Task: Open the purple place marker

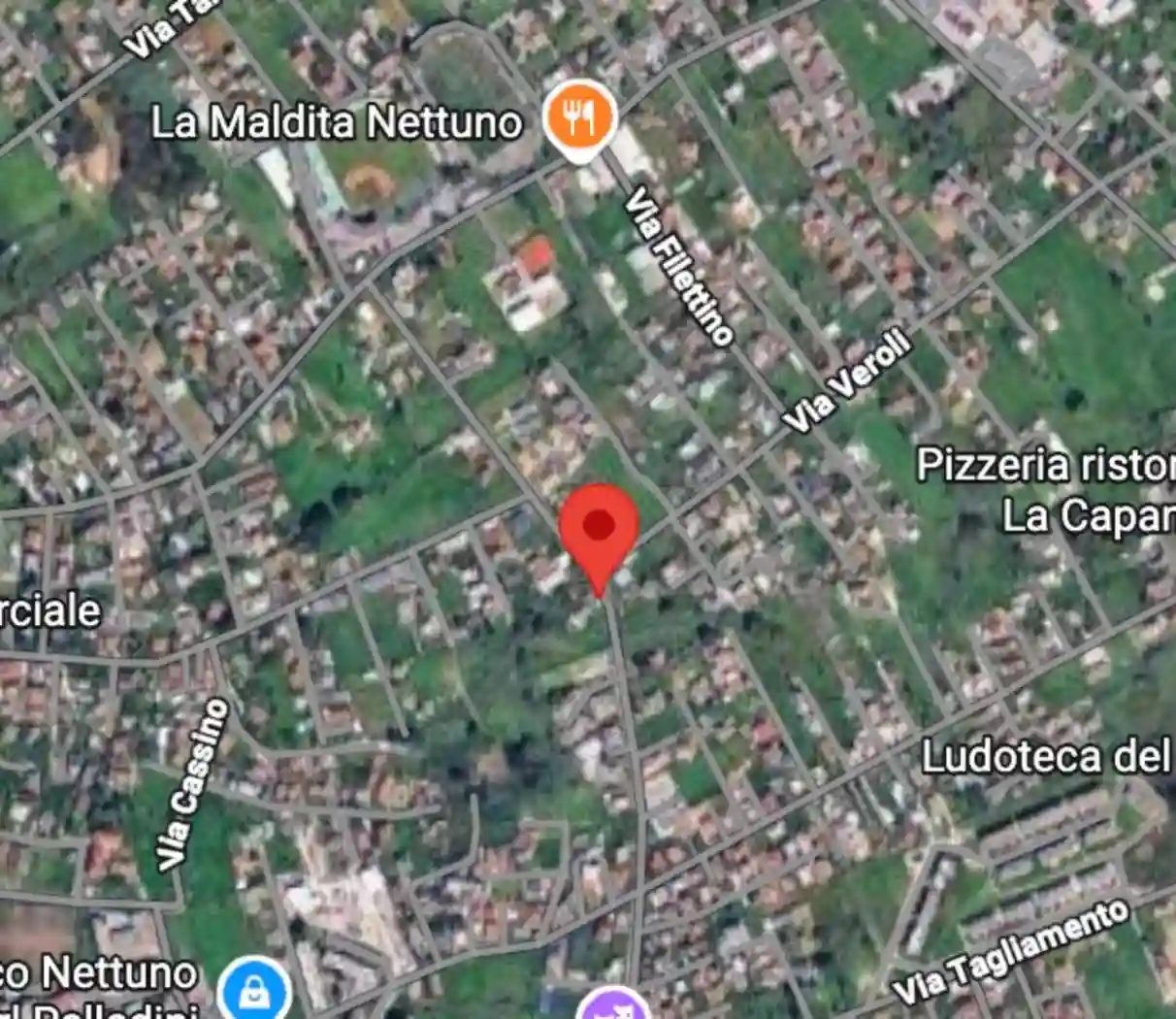Action: [613, 1005]
